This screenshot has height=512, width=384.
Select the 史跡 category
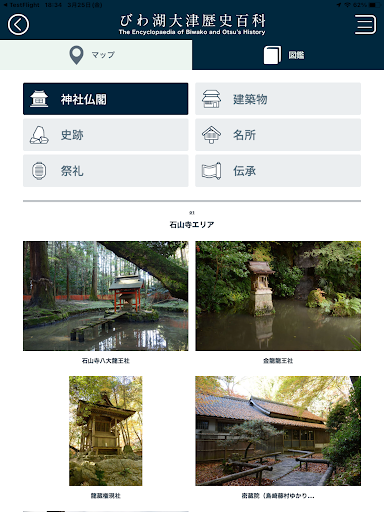click(x=106, y=135)
